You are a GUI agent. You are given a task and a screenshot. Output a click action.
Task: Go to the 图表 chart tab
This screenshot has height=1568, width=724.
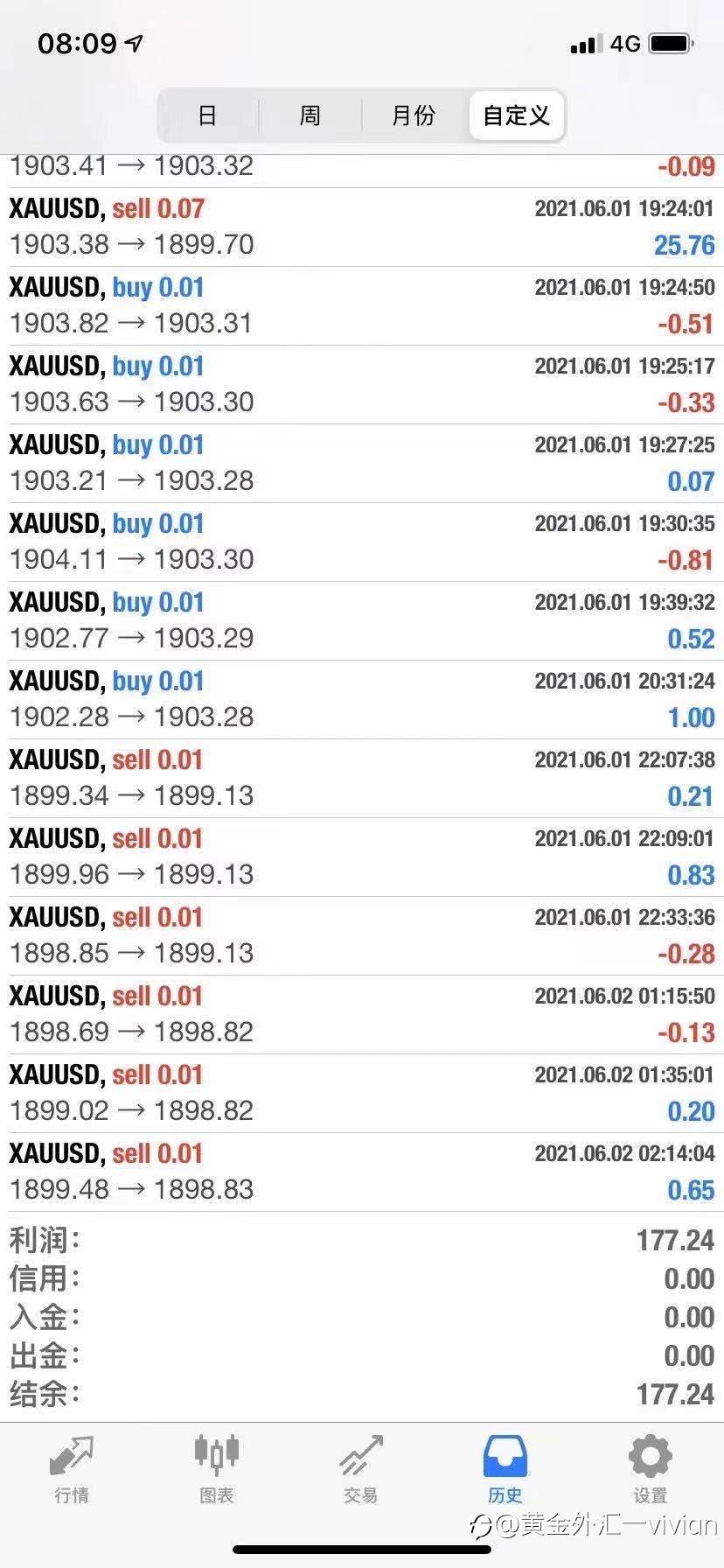(x=216, y=1468)
